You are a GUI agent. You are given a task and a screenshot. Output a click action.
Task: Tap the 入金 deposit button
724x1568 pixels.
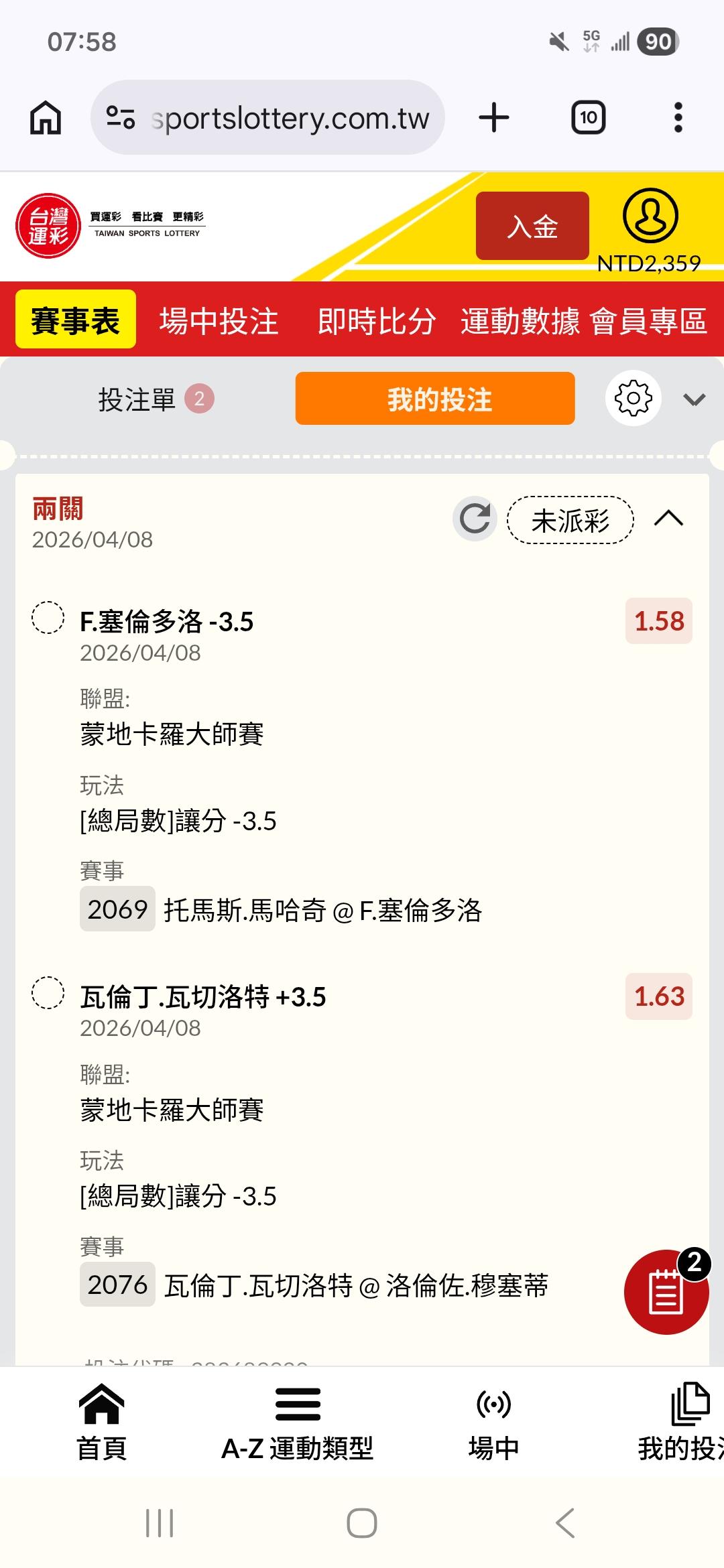coord(532,226)
